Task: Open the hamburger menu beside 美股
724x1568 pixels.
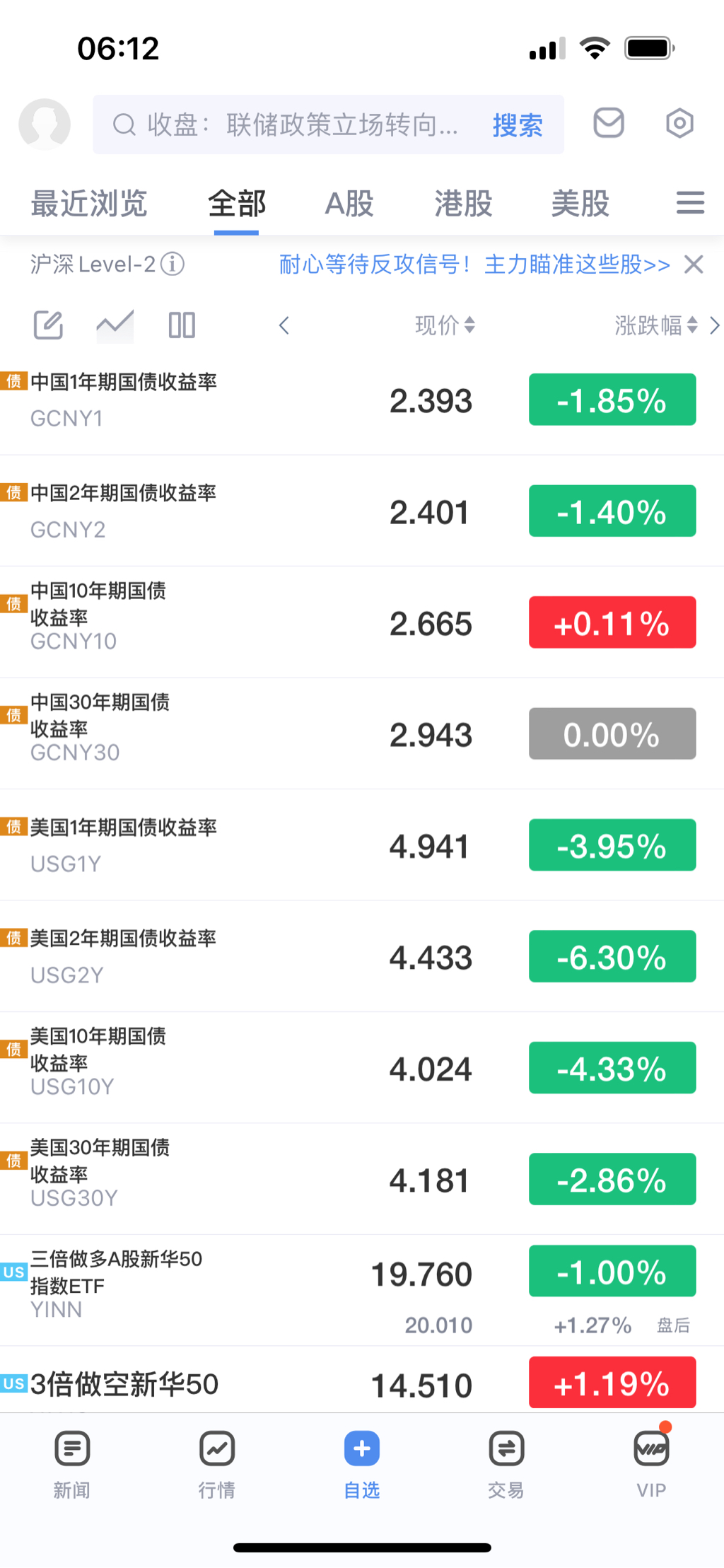Action: click(x=690, y=203)
